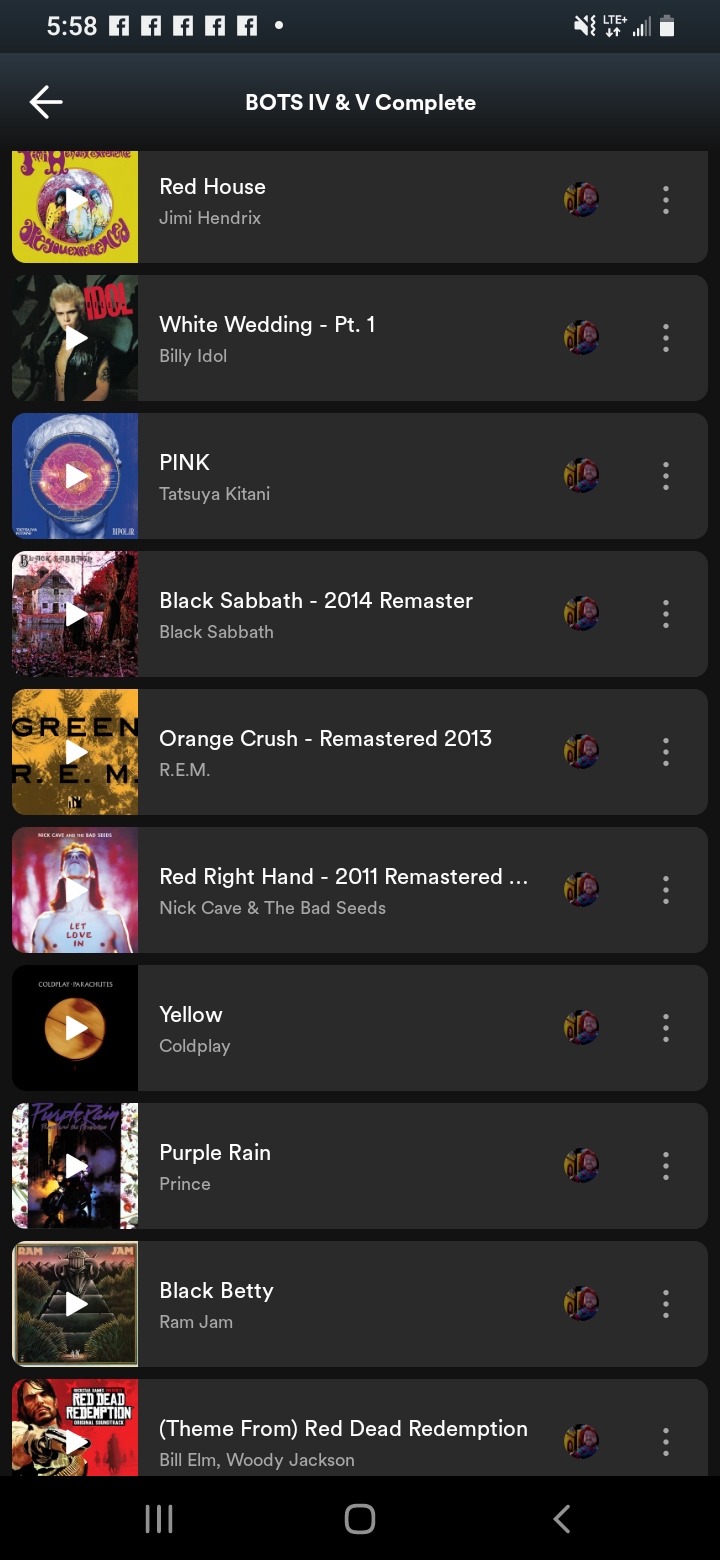720x1560 pixels.
Task: Play Red House by Jimi Hendrix
Action: pyautogui.click(x=76, y=201)
